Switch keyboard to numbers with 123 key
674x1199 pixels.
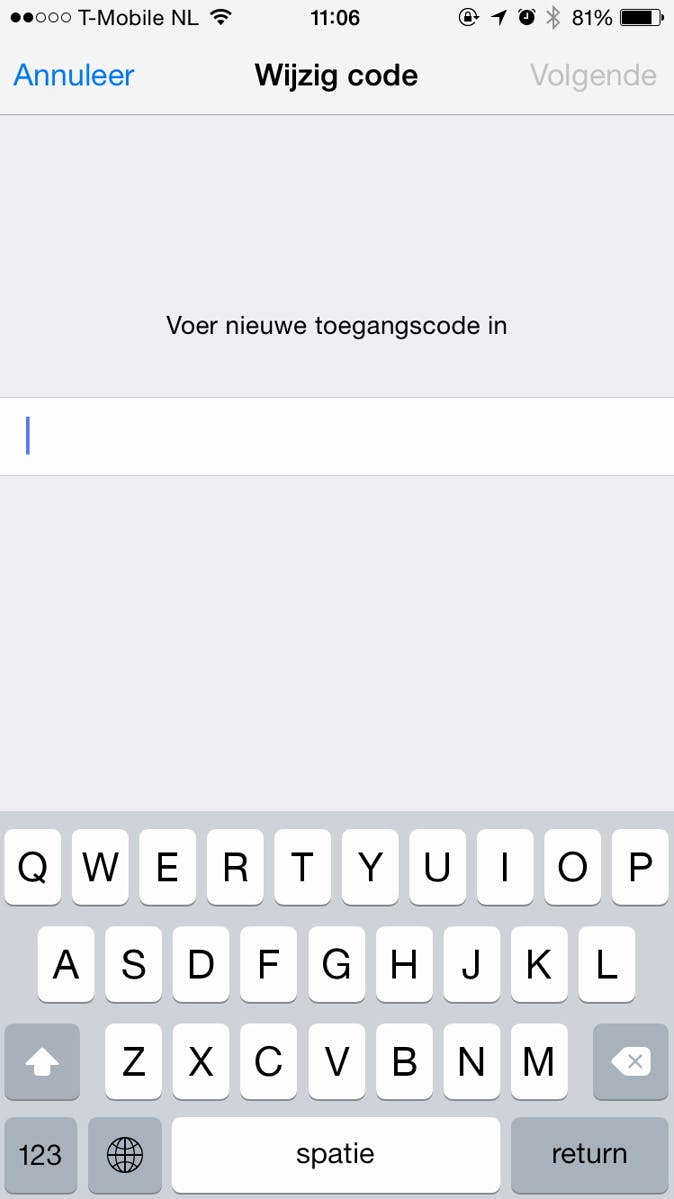[x=41, y=1154]
